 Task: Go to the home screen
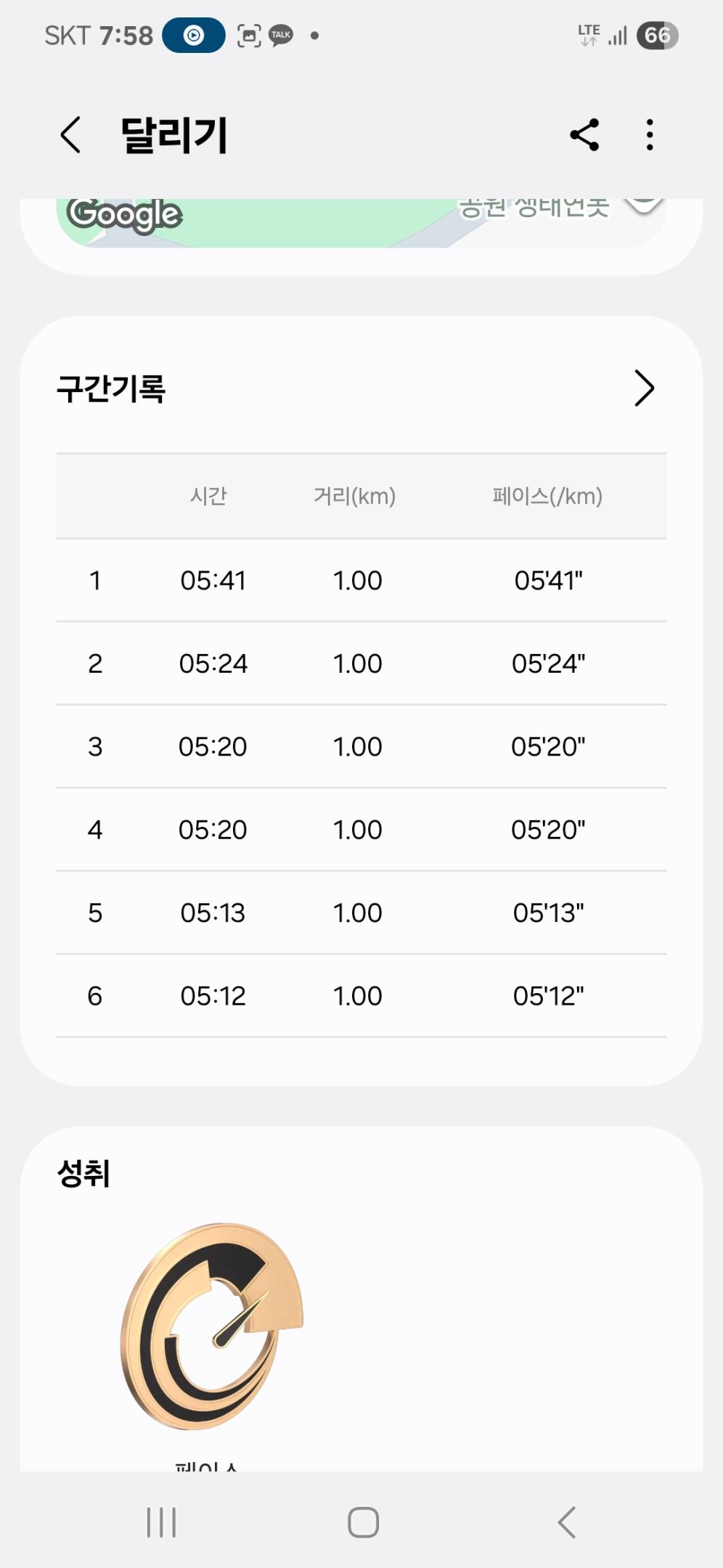(x=363, y=1522)
